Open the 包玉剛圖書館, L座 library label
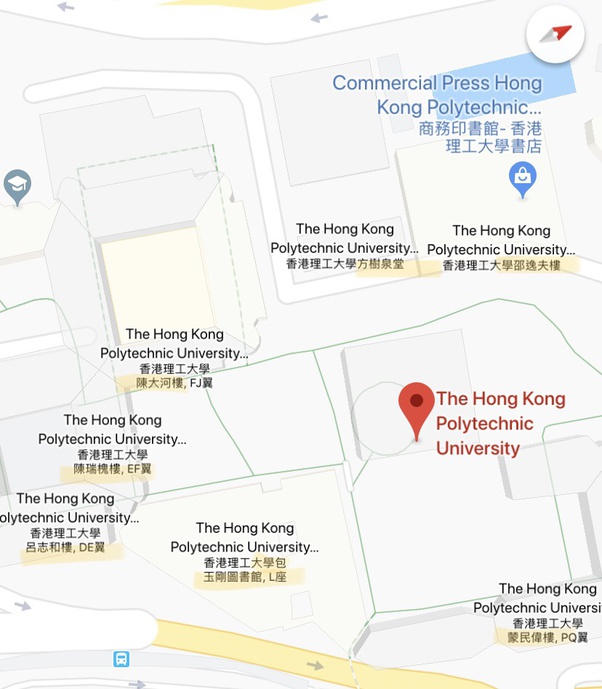Screen dimensions: 602x689 (x=244, y=552)
